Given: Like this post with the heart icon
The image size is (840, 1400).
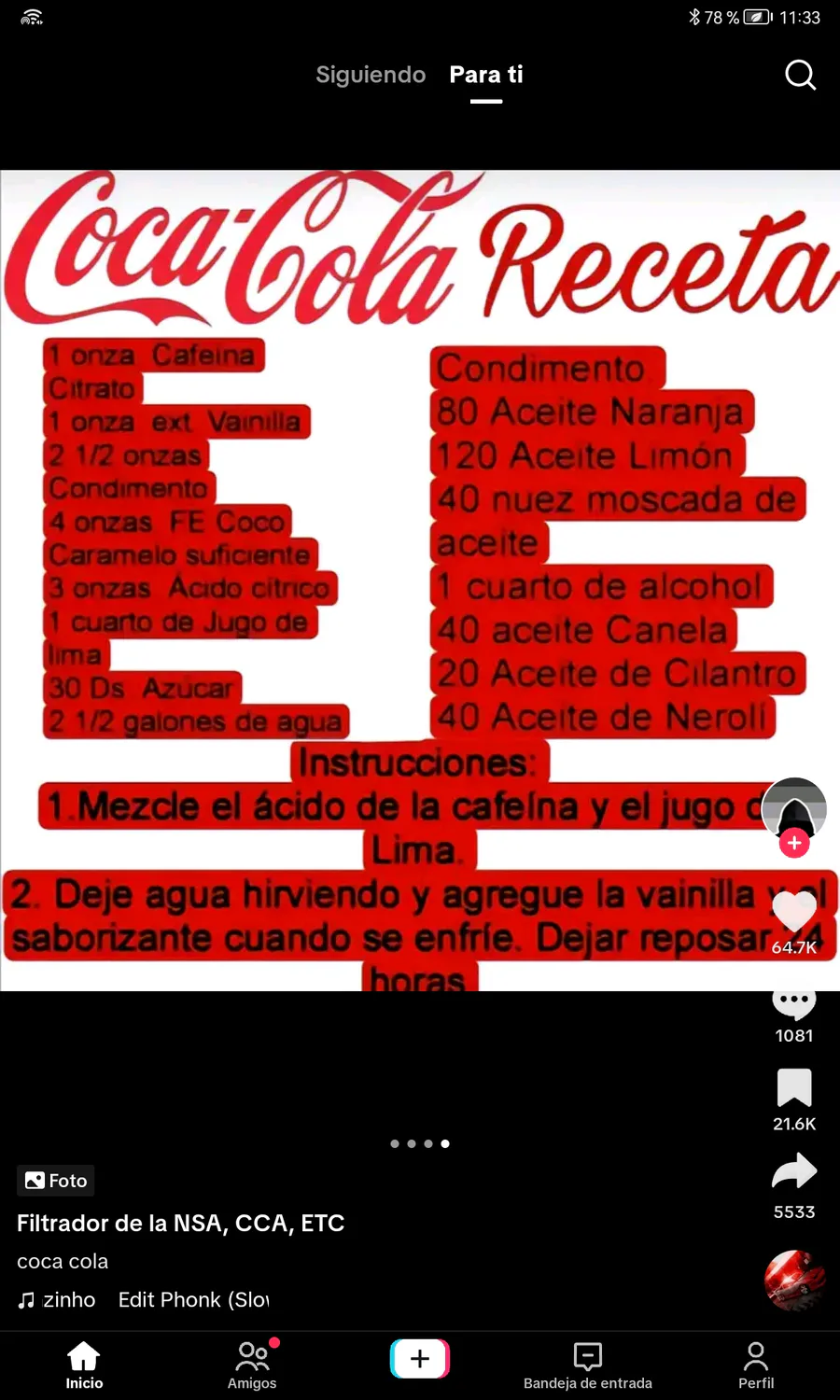Looking at the screenshot, I should (x=794, y=911).
